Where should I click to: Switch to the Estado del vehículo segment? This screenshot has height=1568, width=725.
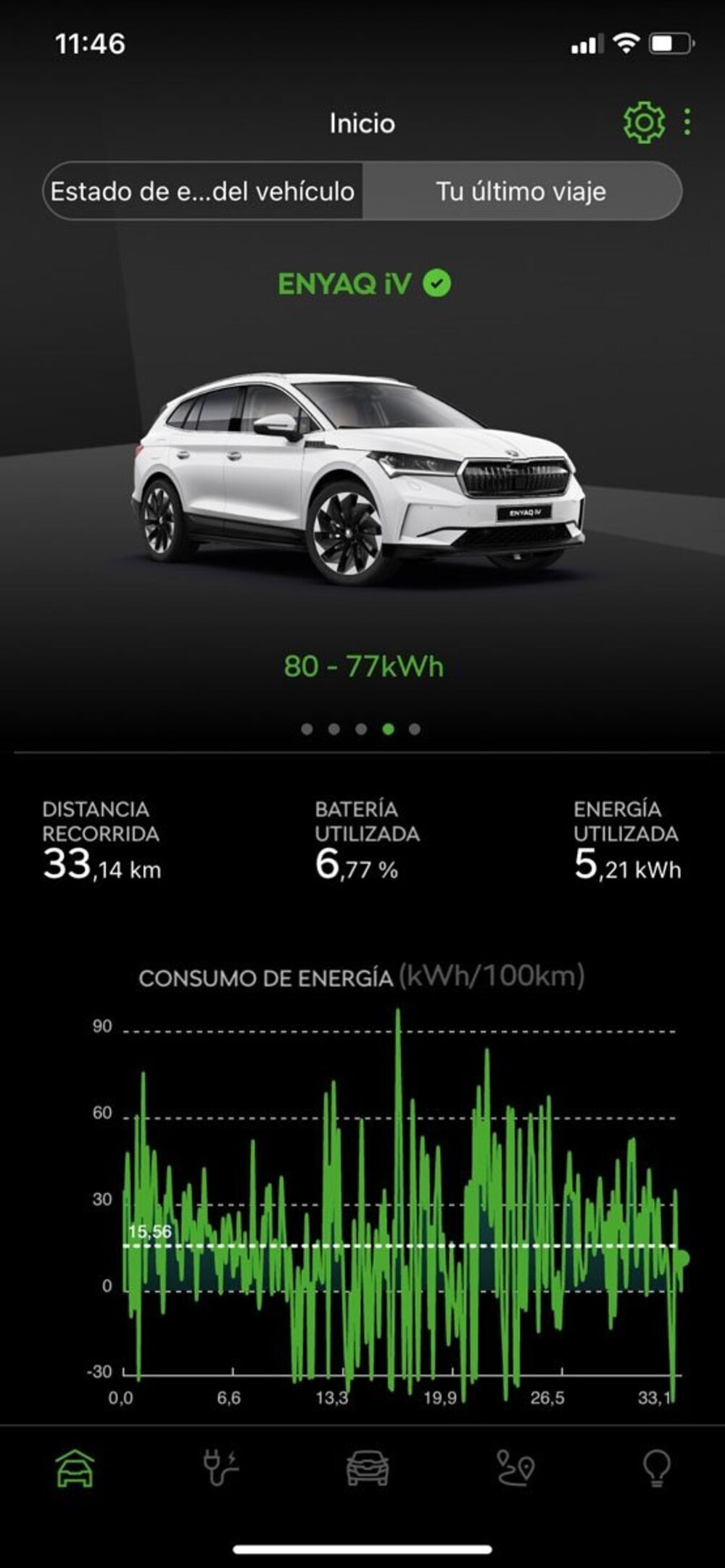pos(203,191)
